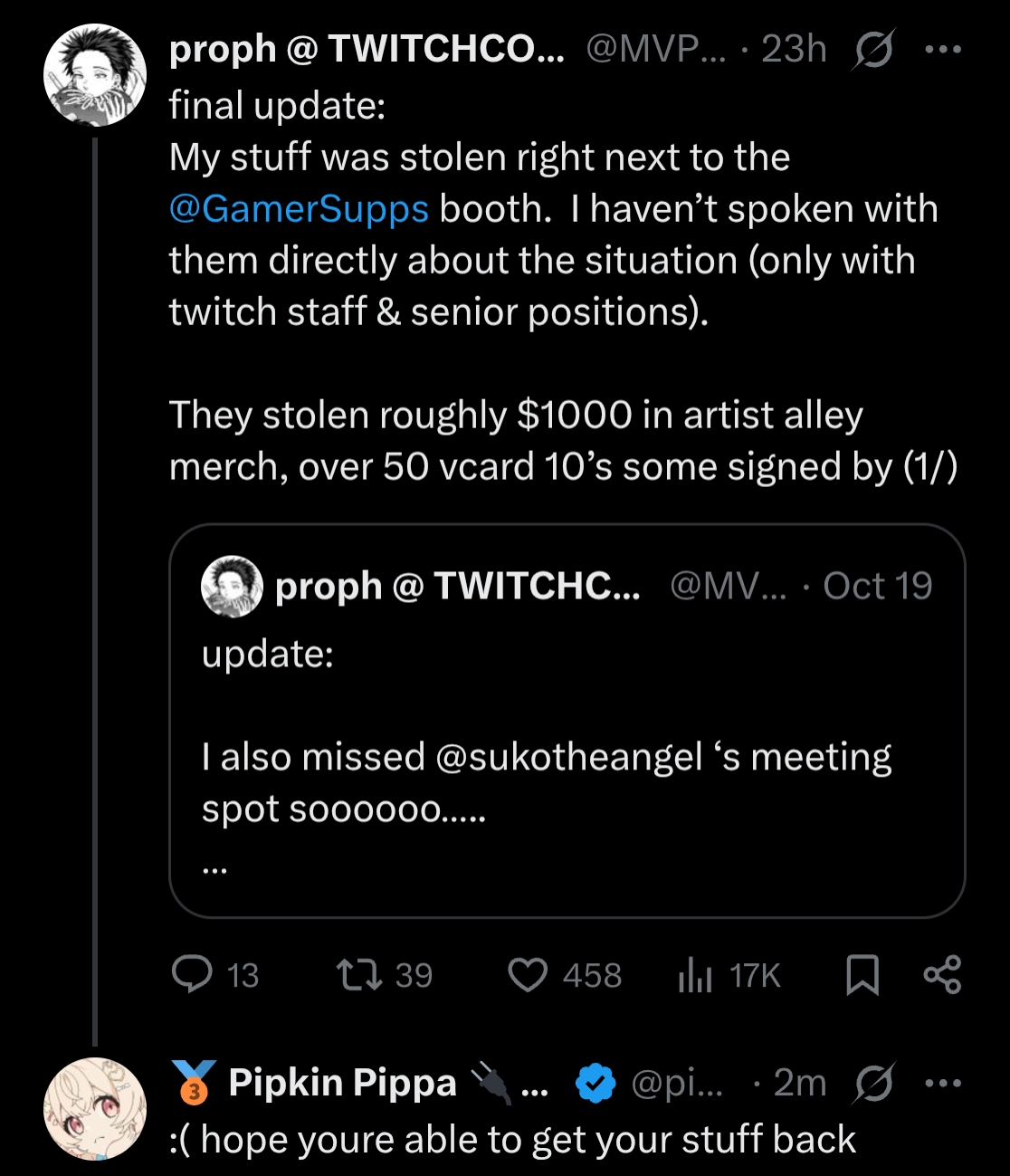
Task: Repost proph's final update post
Action: (x=359, y=975)
